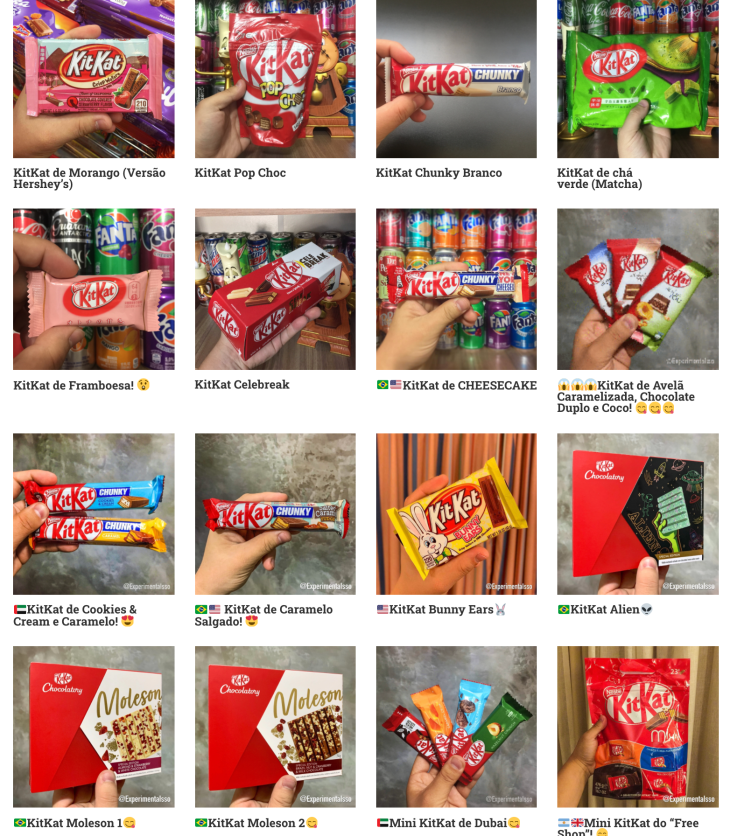The image size is (730, 836).
Task: Open the KitKat Moleson 1 post
Action: point(93,726)
